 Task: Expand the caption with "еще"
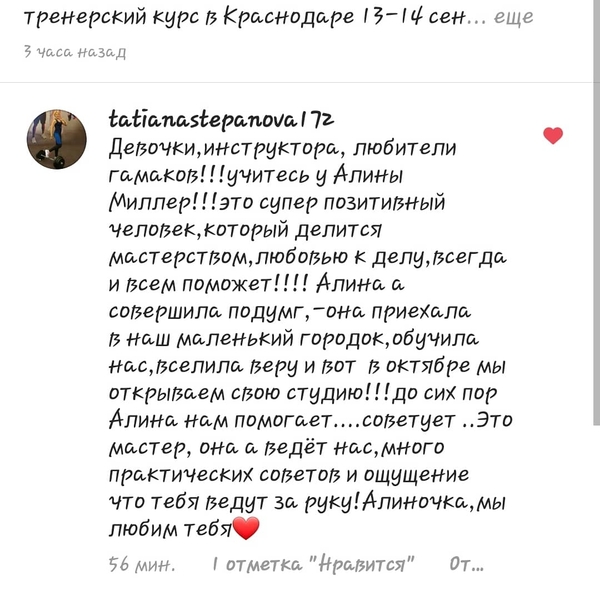click(x=514, y=17)
